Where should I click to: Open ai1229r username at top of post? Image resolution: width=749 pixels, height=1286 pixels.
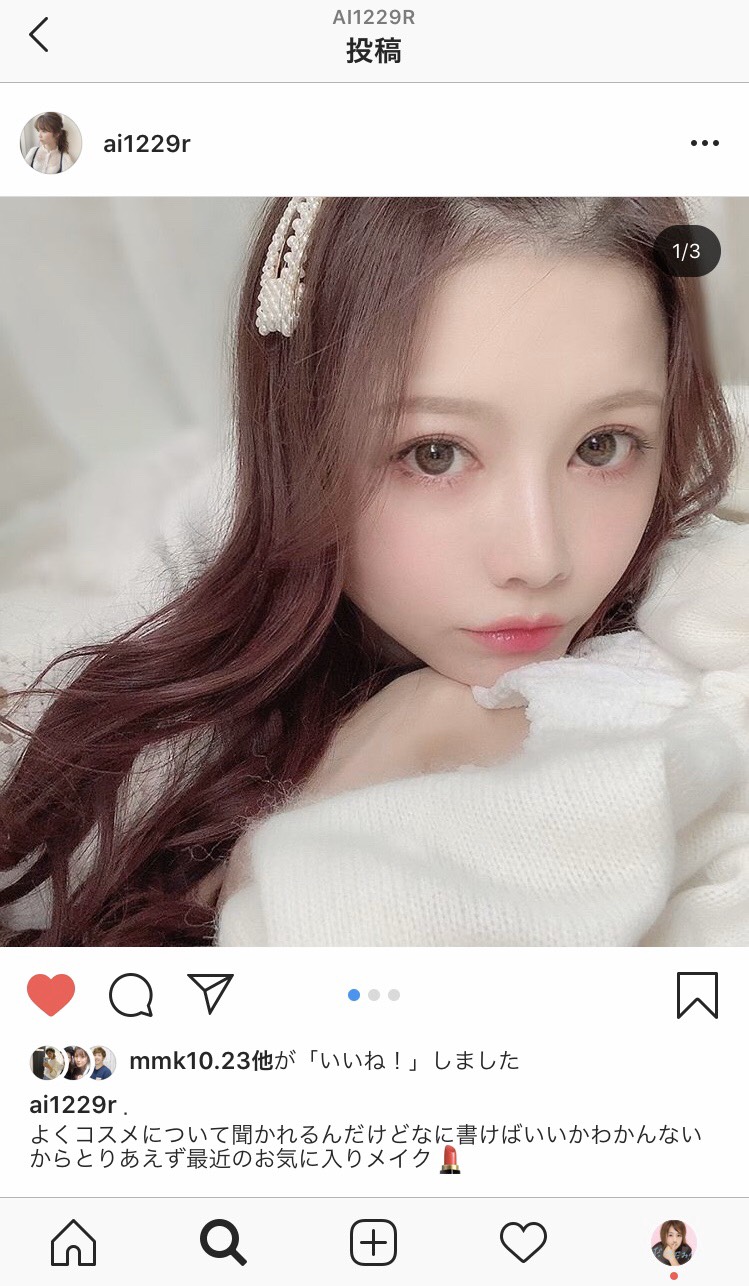click(x=147, y=144)
